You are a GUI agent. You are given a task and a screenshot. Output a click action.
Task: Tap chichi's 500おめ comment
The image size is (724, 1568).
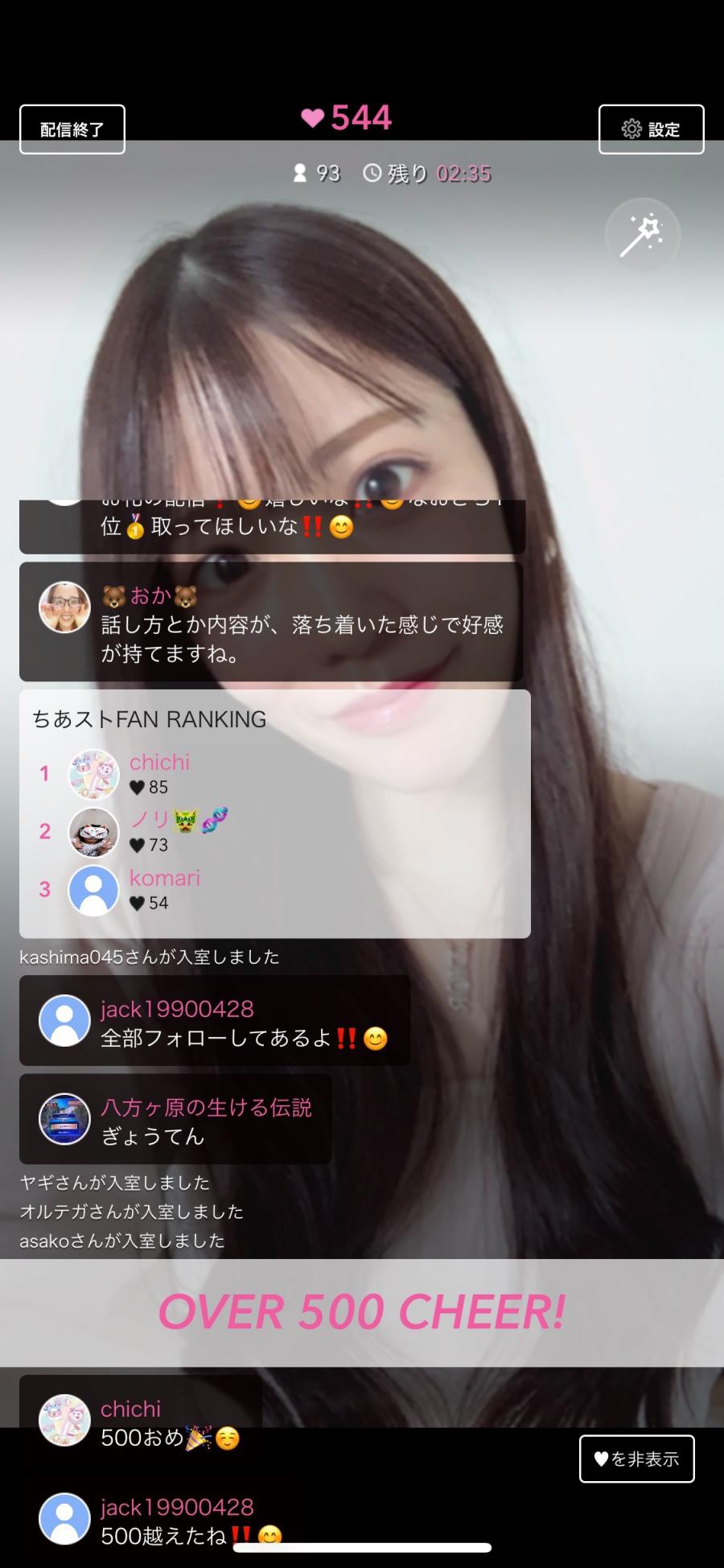[x=141, y=1422]
